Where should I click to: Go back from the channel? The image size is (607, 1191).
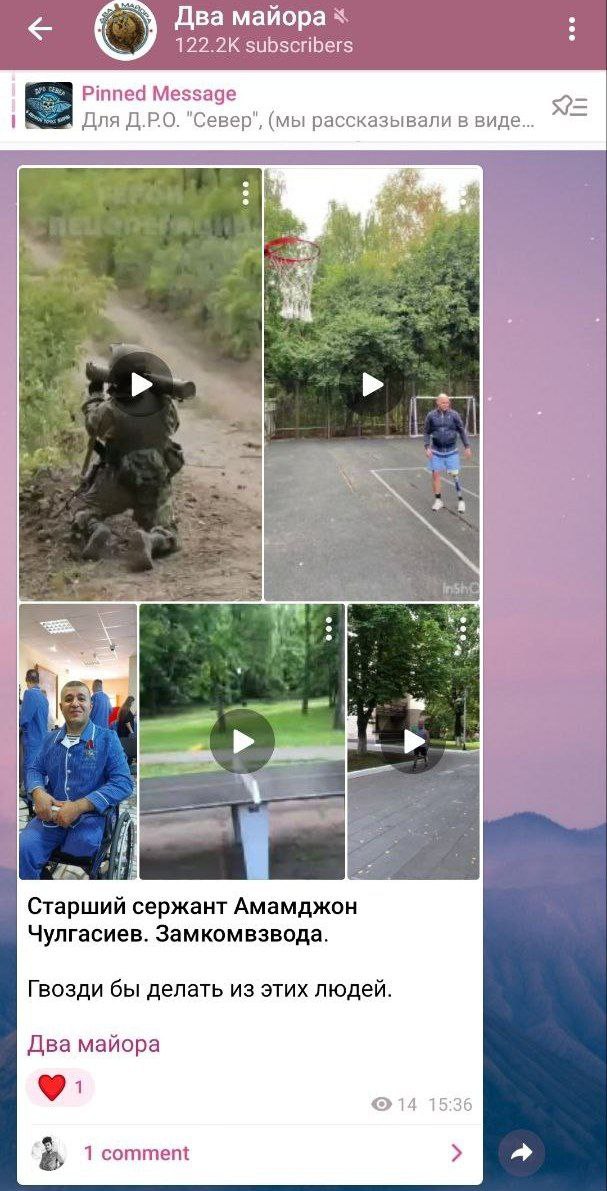coord(40,30)
